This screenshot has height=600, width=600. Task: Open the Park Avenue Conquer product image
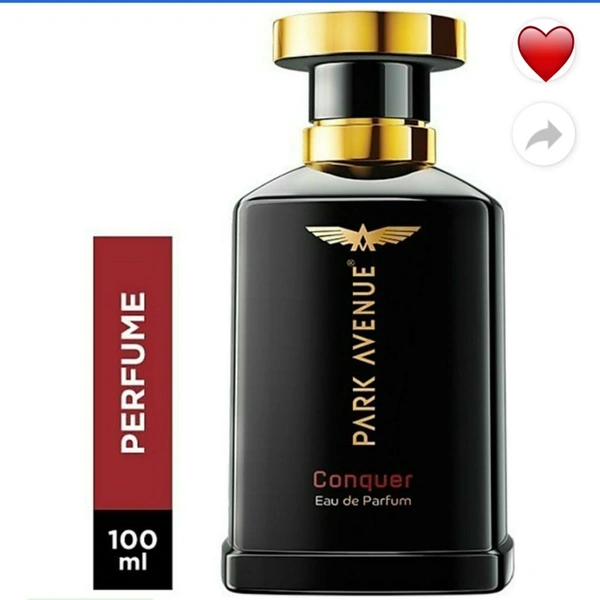pos(367,330)
